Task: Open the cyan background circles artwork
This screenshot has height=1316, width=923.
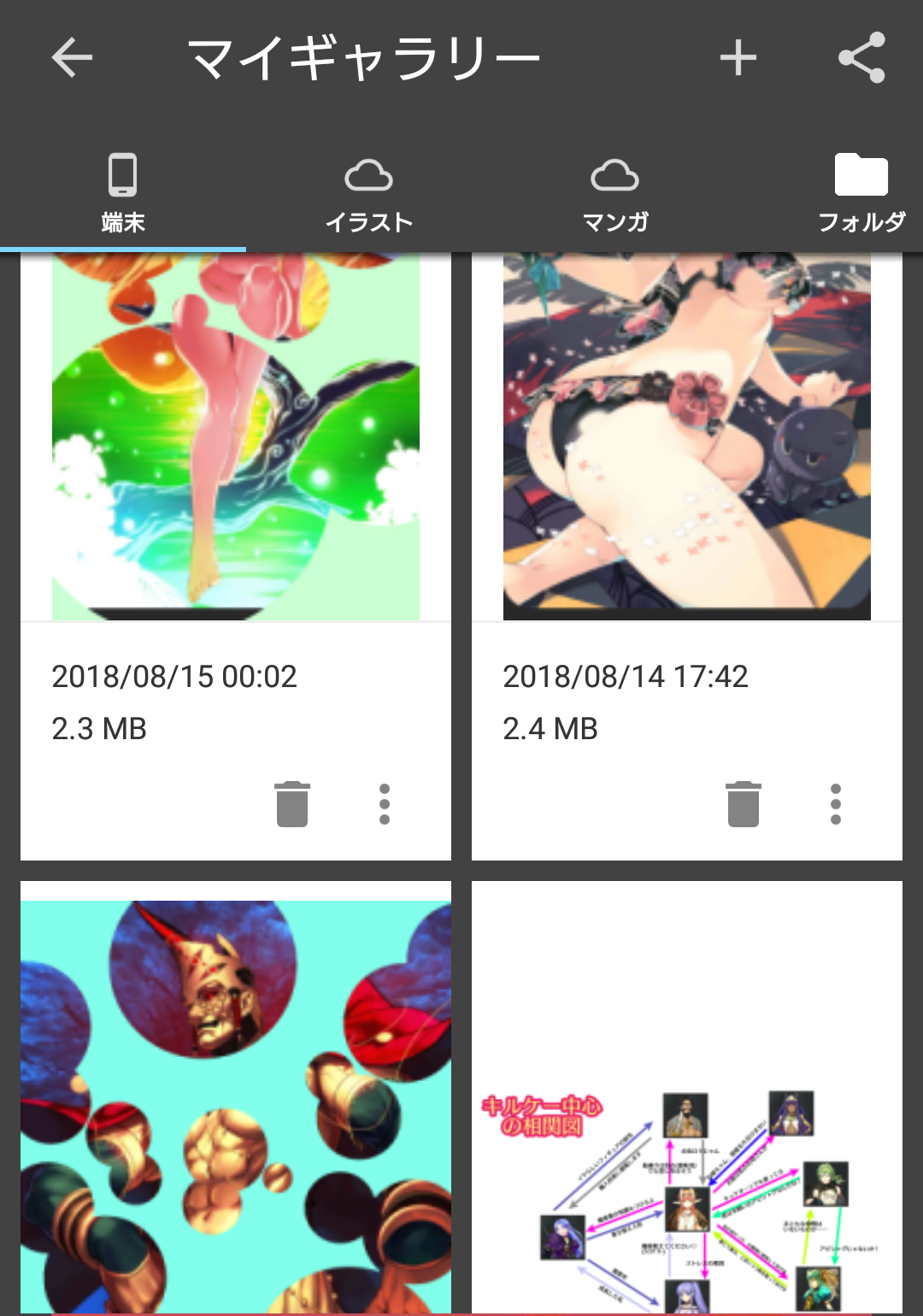Action: [236, 1102]
